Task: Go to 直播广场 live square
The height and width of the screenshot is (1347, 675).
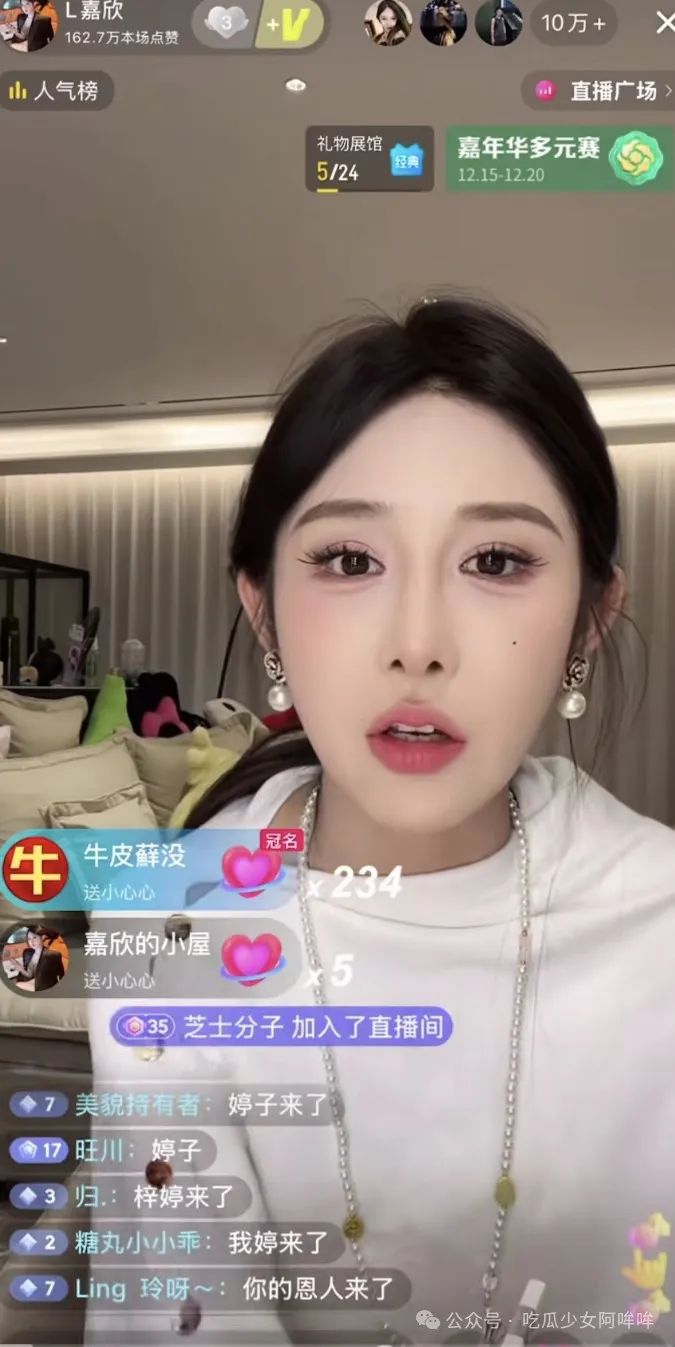Action: (x=598, y=91)
